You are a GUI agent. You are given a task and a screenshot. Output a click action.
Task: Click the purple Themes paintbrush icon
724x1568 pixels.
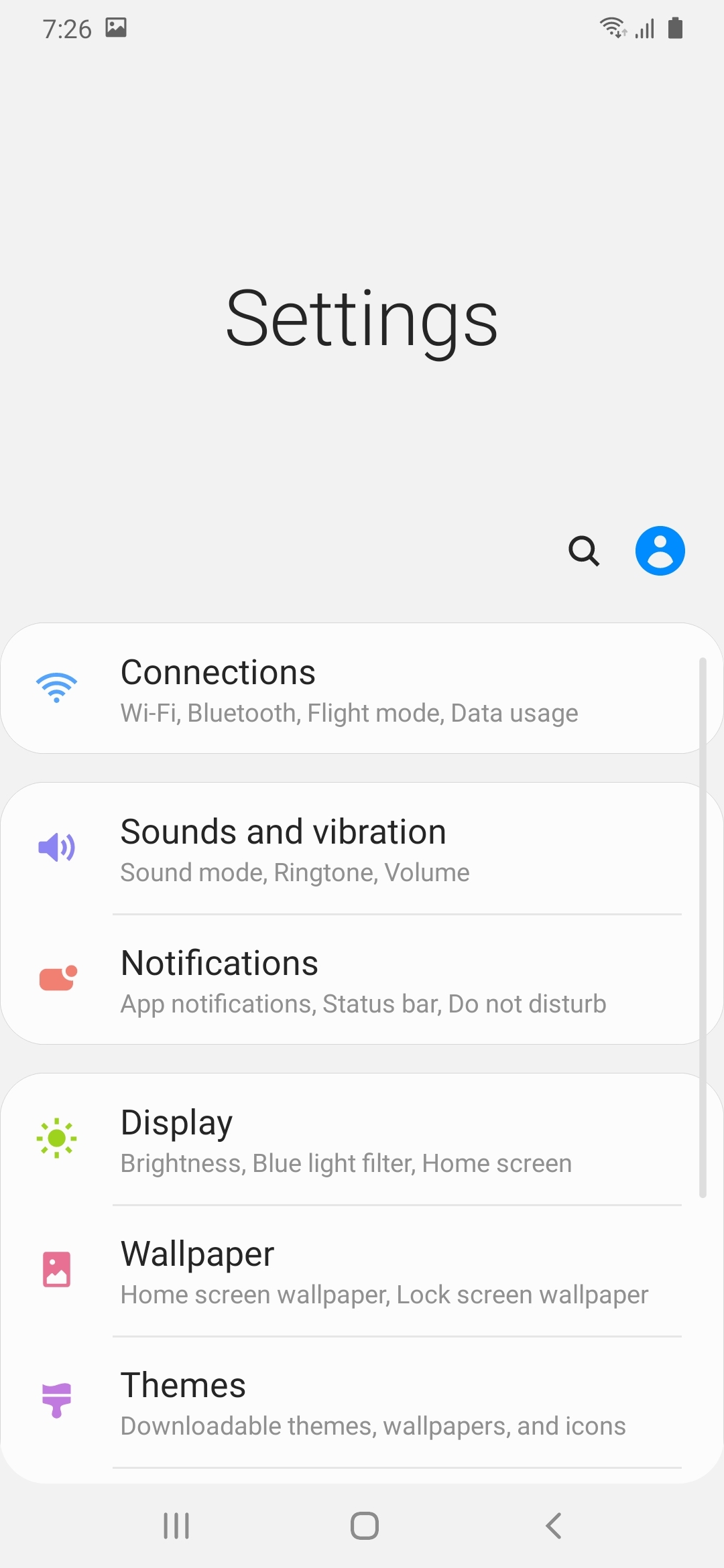(58, 1400)
